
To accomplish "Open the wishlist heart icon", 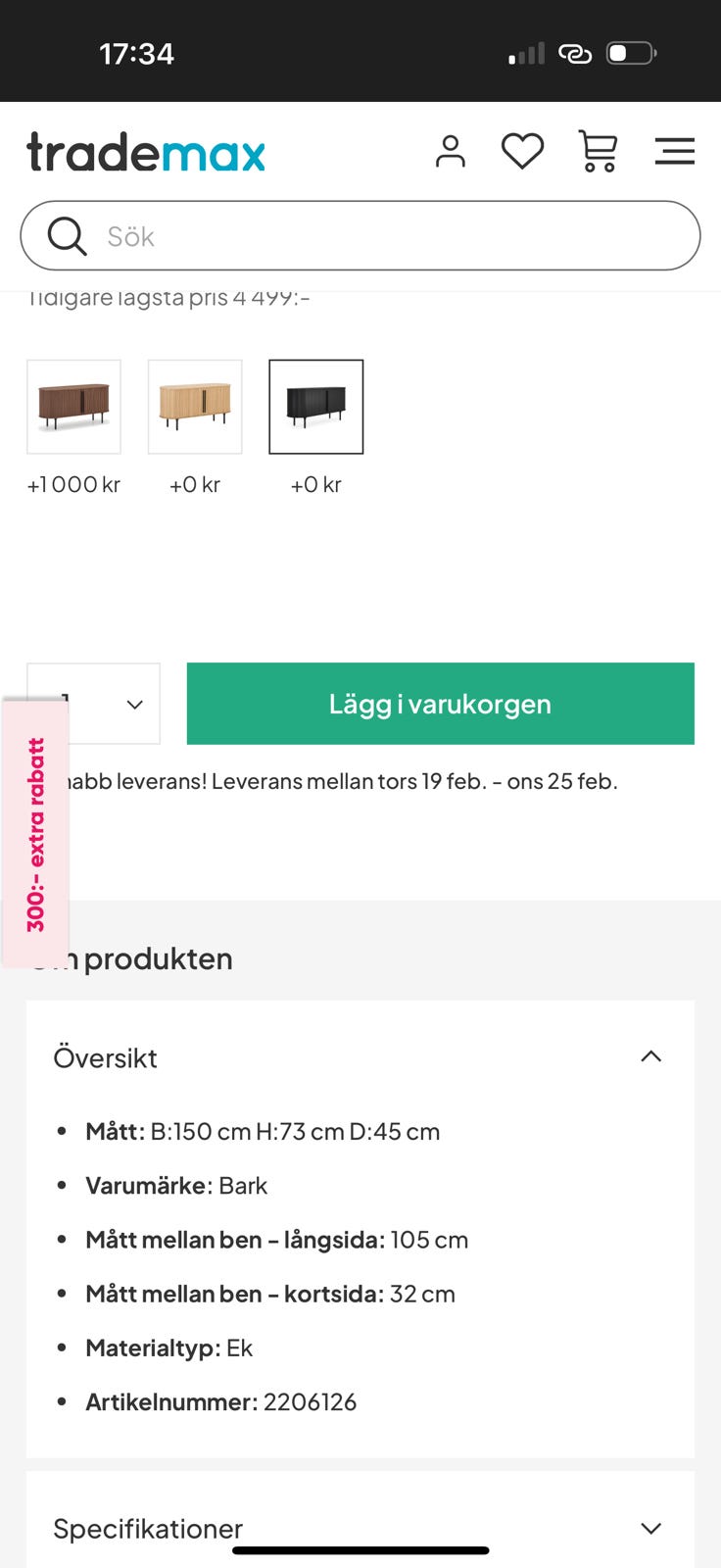I will (x=523, y=151).
